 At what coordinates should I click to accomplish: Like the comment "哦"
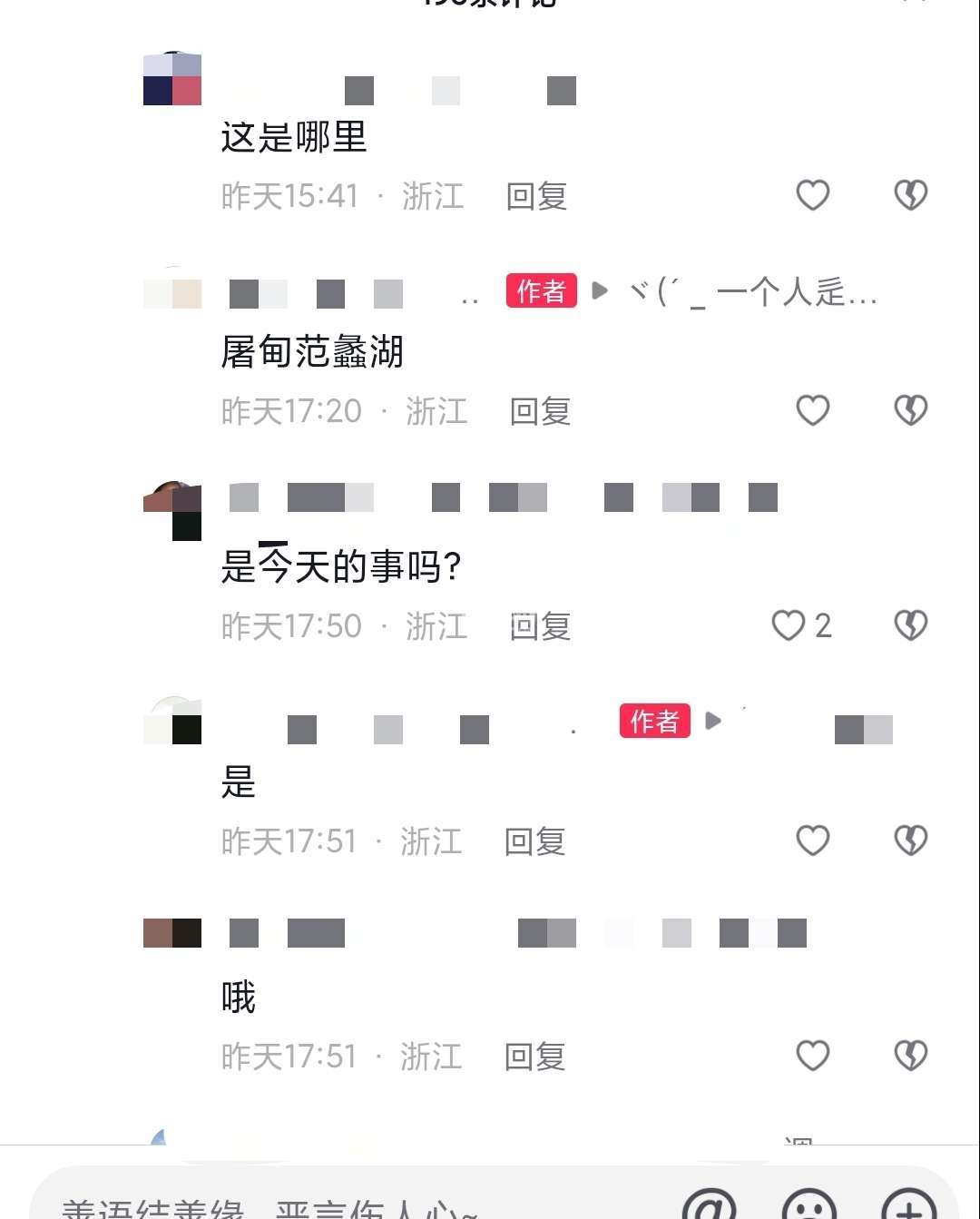coord(812,1056)
